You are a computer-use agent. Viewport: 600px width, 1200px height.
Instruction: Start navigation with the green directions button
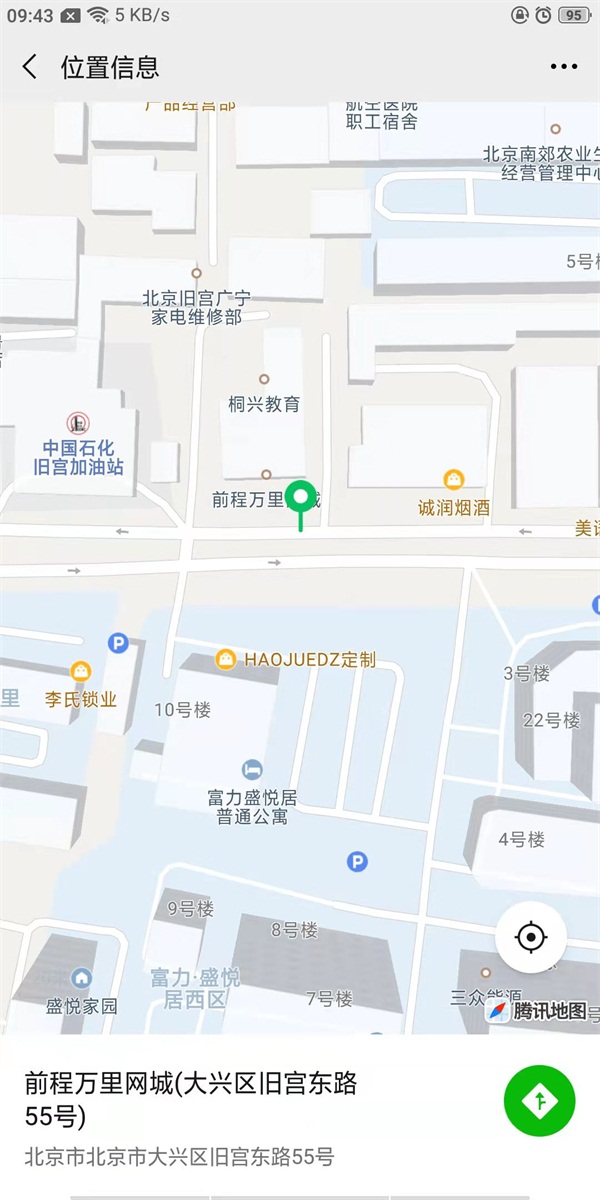[540, 1101]
